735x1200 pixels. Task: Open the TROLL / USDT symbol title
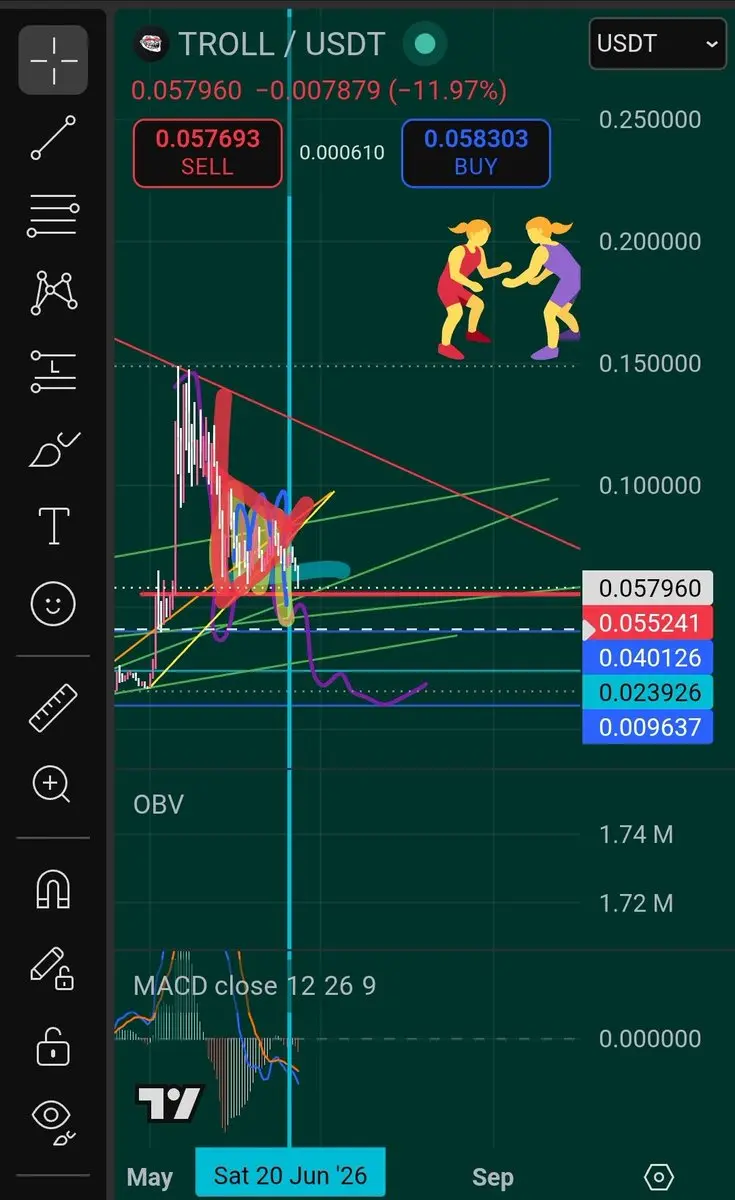coord(282,44)
